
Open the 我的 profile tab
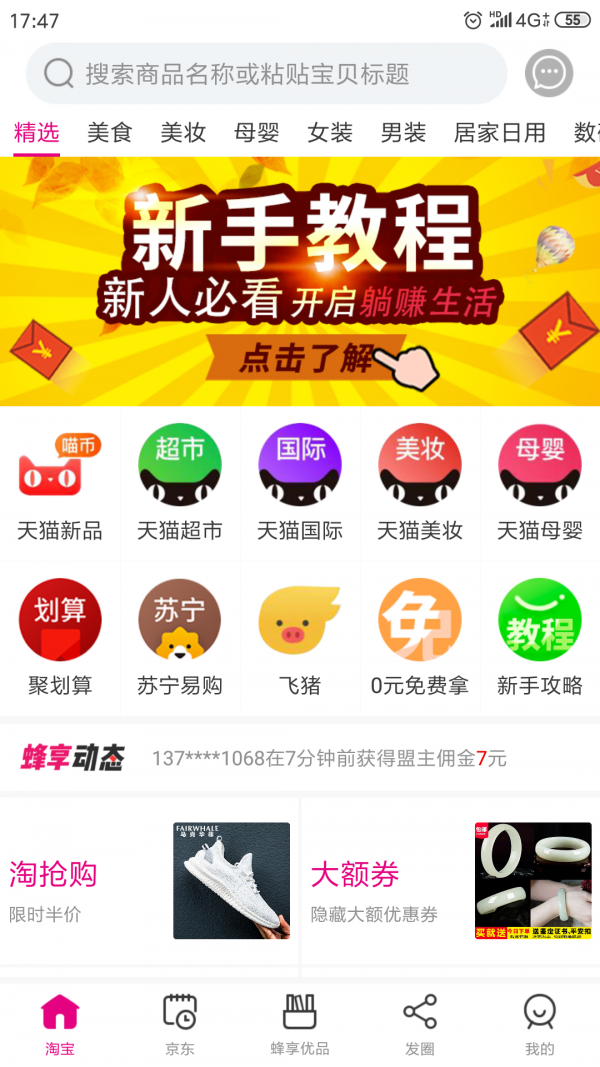[x=540, y=1025]
